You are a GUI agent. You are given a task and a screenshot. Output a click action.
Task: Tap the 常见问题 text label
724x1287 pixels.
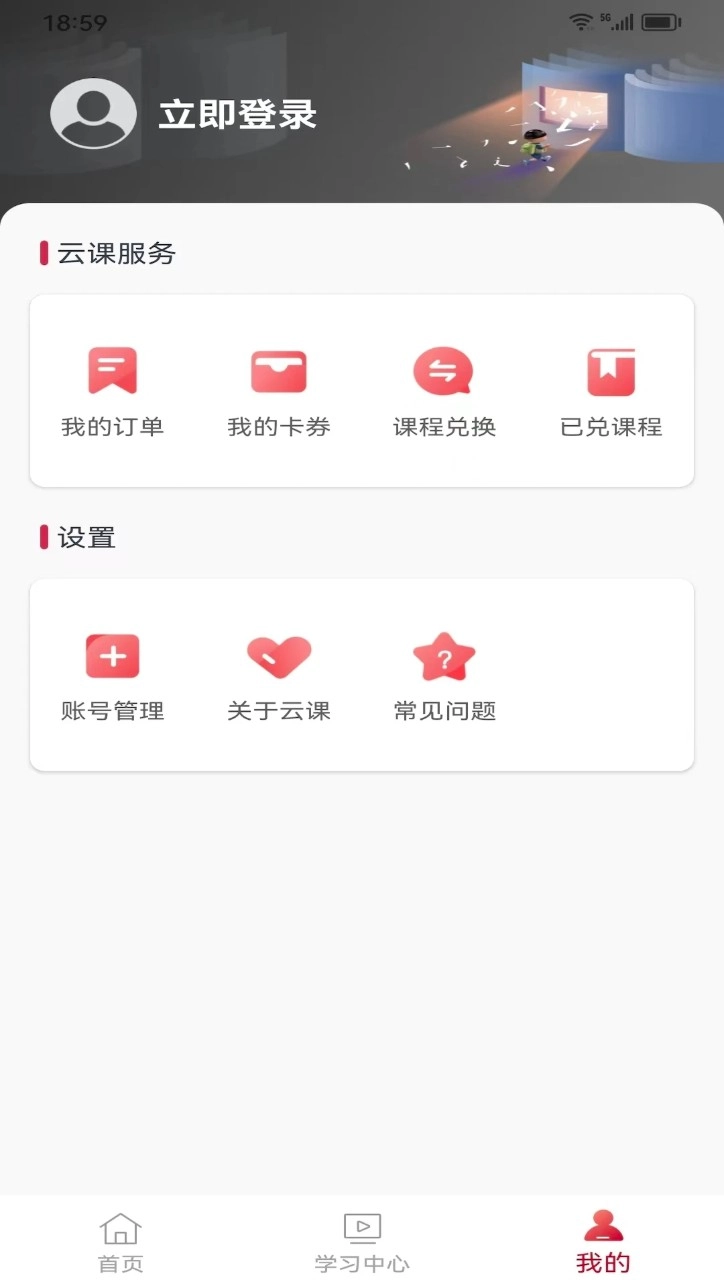click(443, 711)
